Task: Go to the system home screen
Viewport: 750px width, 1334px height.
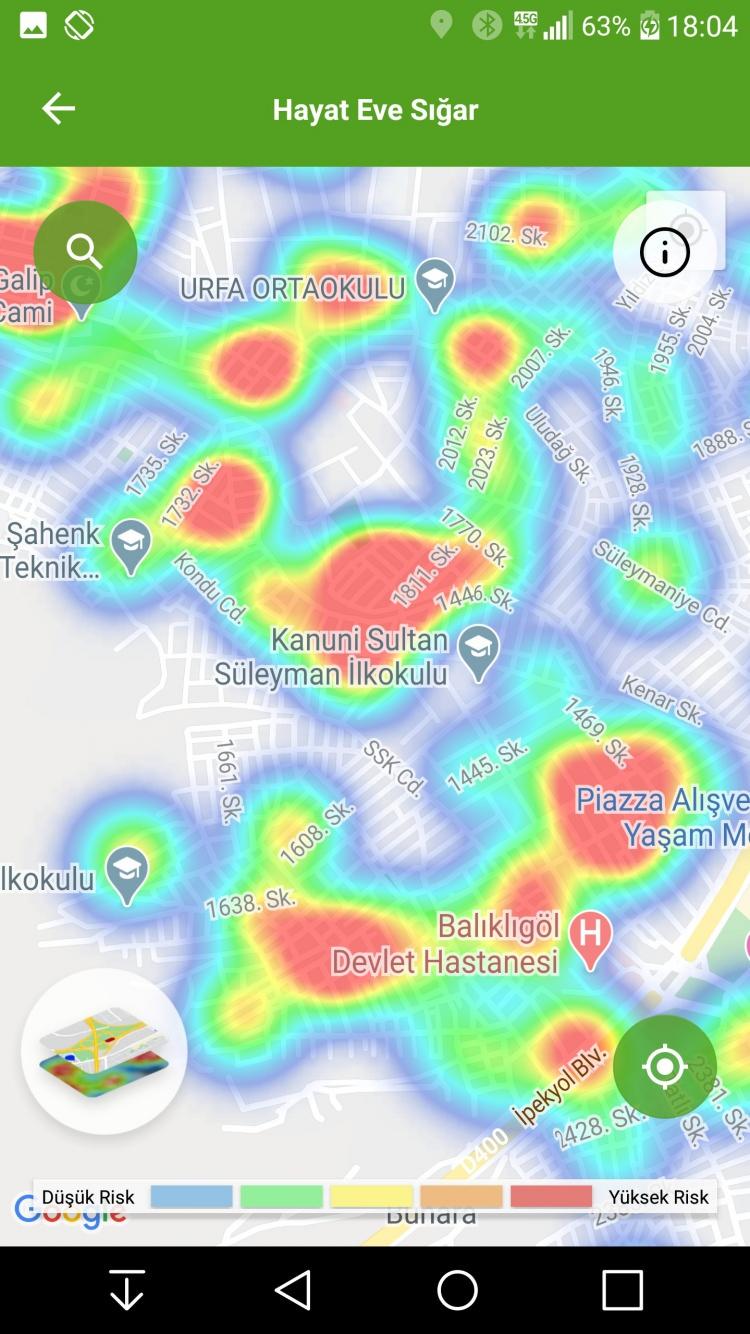Action: pyautogui.click(x=457, y=1290)
